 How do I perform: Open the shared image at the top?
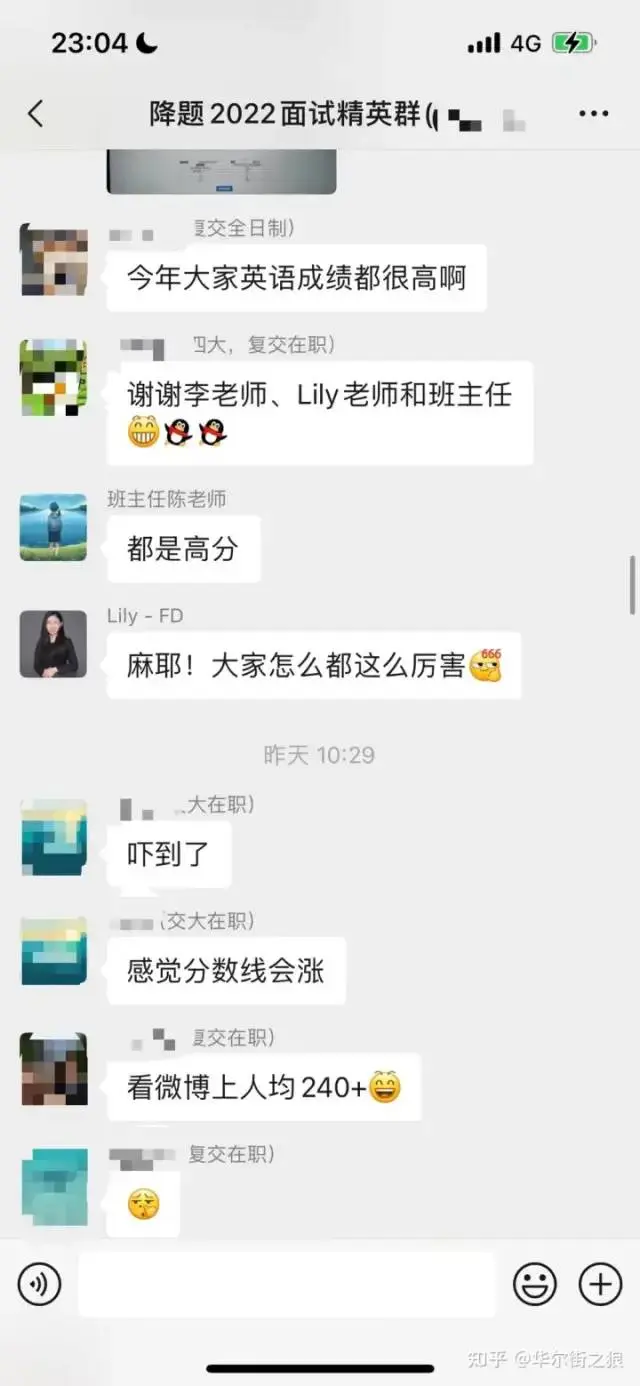pos(221,171)
